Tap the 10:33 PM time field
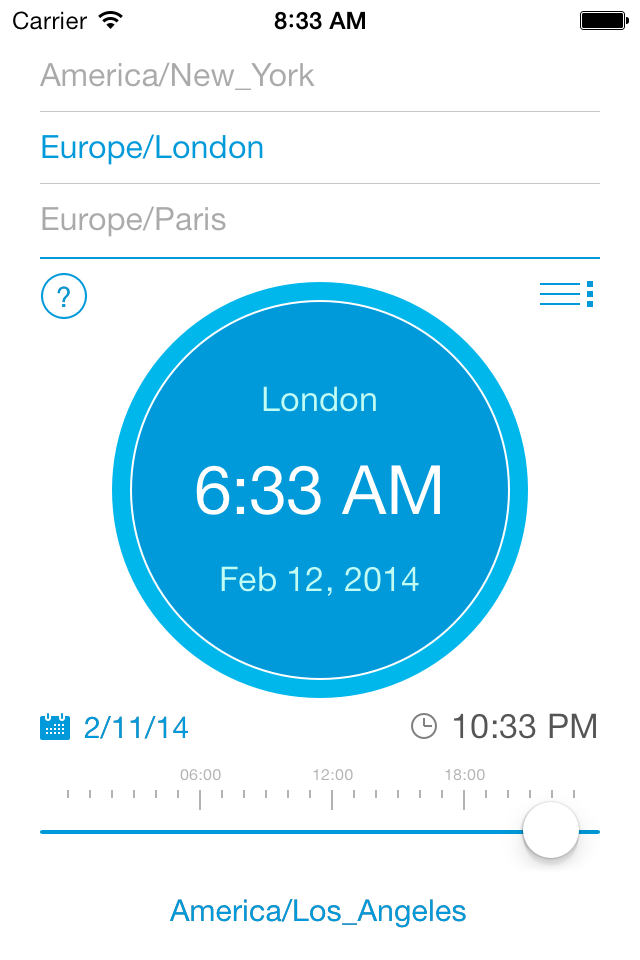640x960 pixels. [503, 727]
